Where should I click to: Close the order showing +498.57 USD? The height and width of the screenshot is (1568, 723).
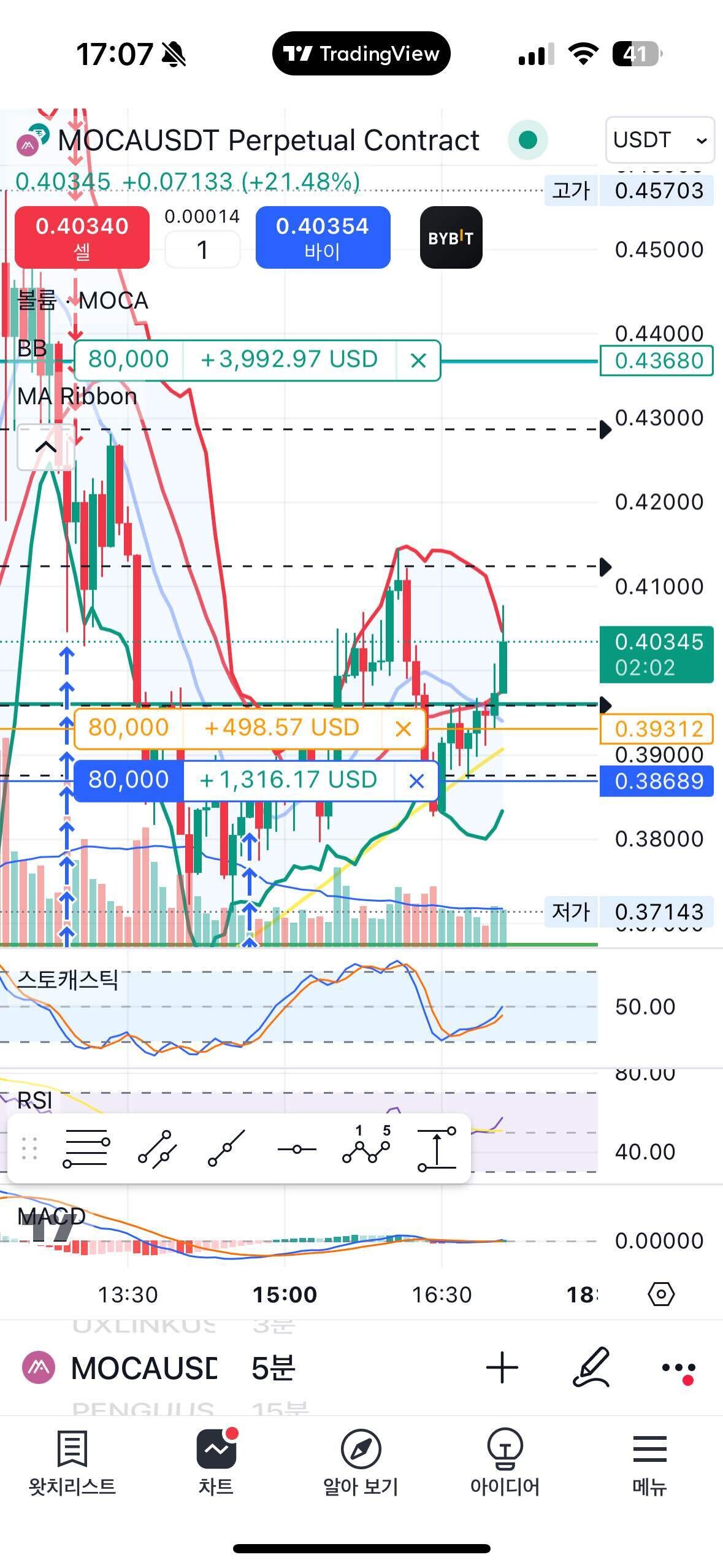(403, 729)
